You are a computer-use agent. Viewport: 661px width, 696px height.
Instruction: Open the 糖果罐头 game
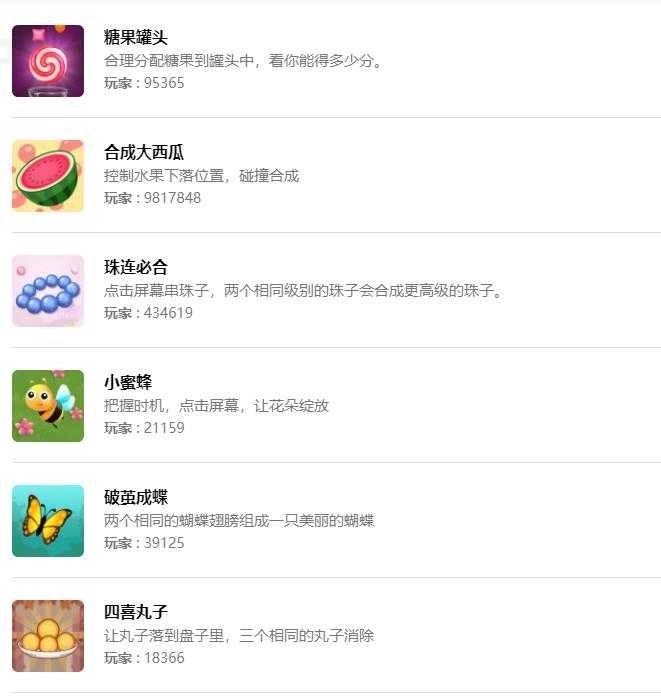(x=136, y=39)
